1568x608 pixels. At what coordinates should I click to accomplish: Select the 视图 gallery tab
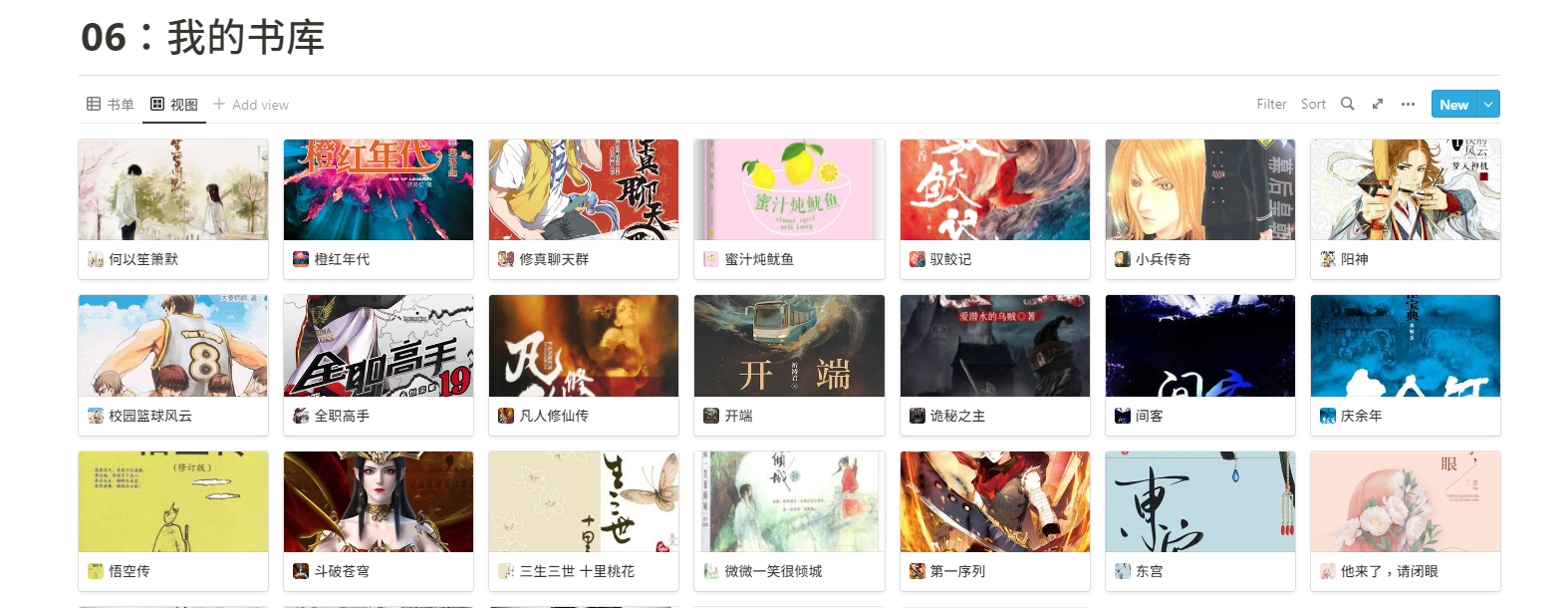tap(174, 105)
